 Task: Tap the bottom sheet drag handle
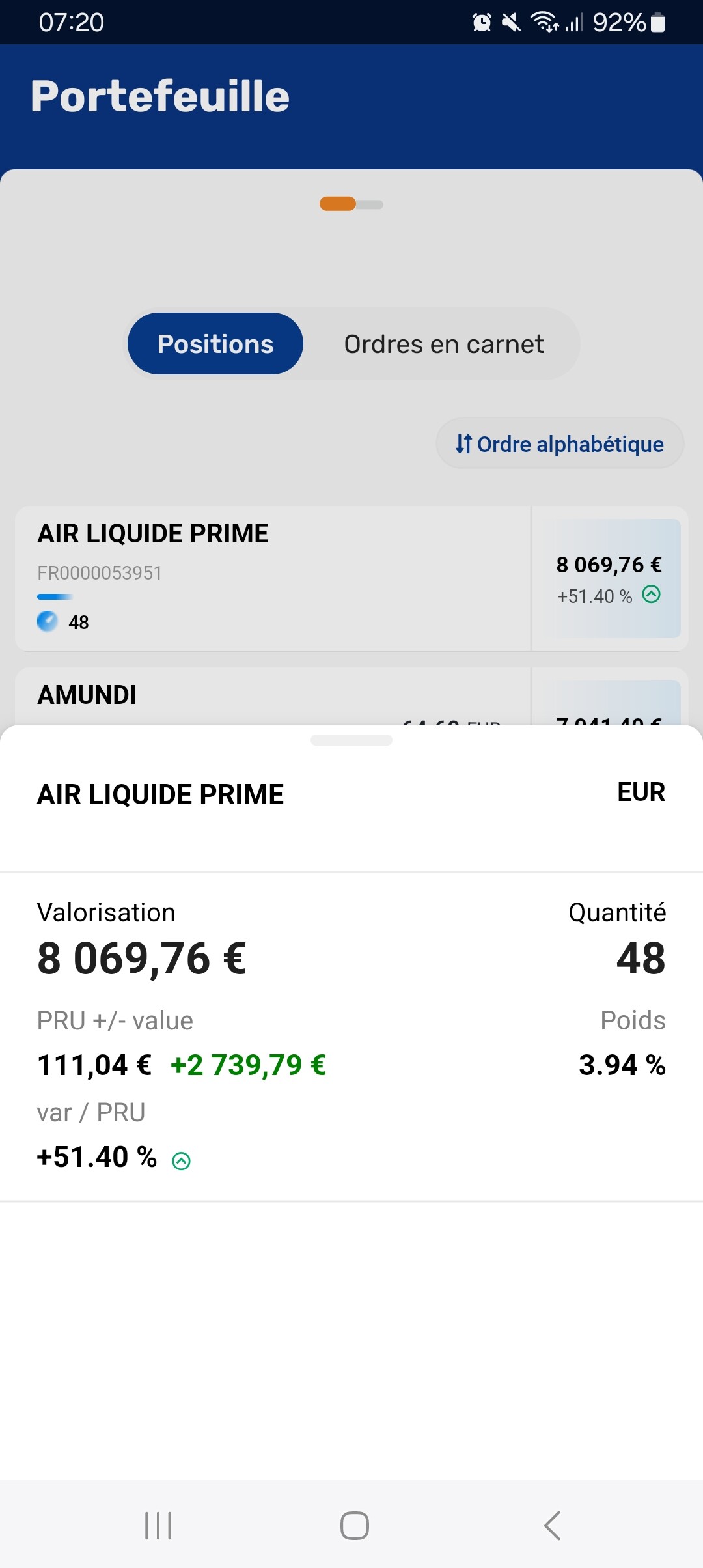(351, 740)
